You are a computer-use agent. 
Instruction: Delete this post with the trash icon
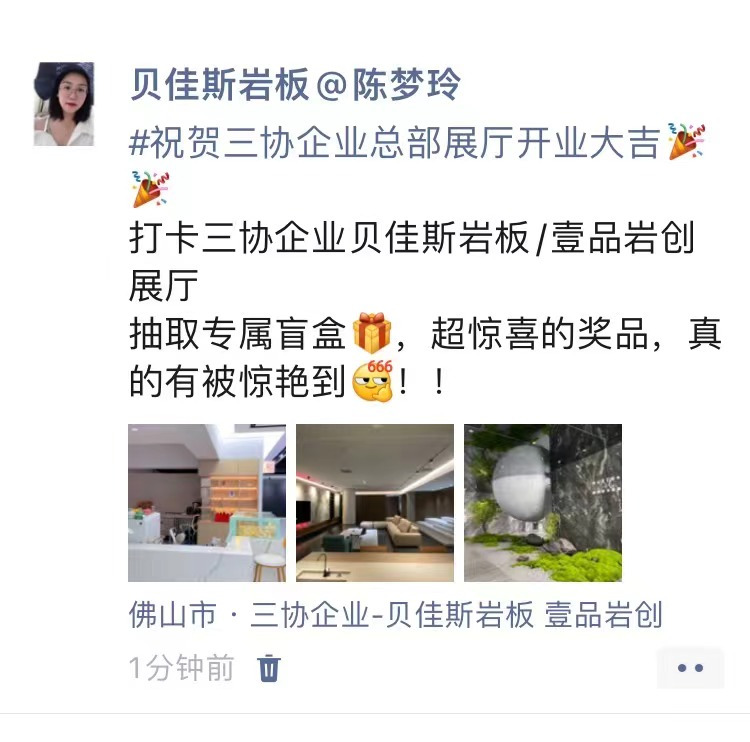tap(269, 667)
